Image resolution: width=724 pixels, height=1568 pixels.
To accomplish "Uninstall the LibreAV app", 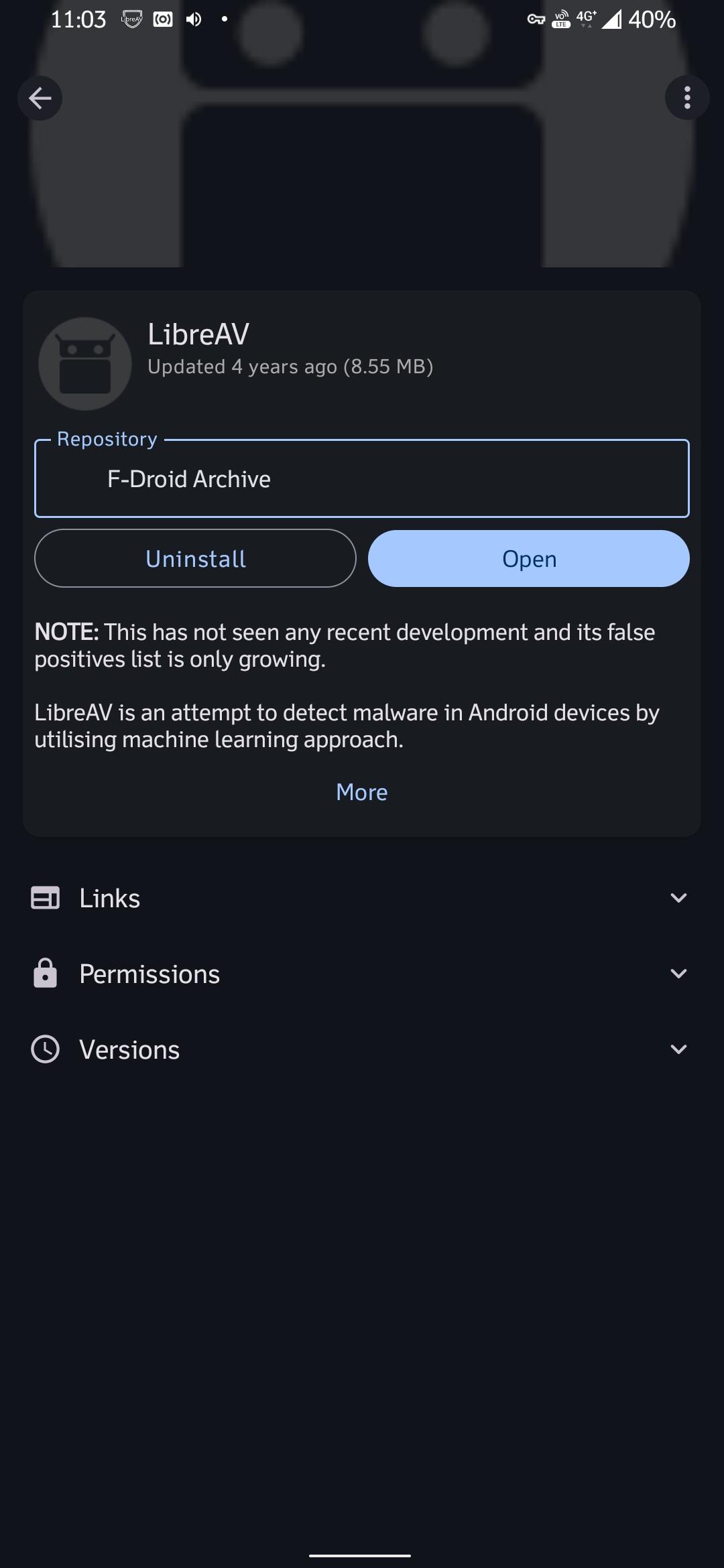I will 195,559.
